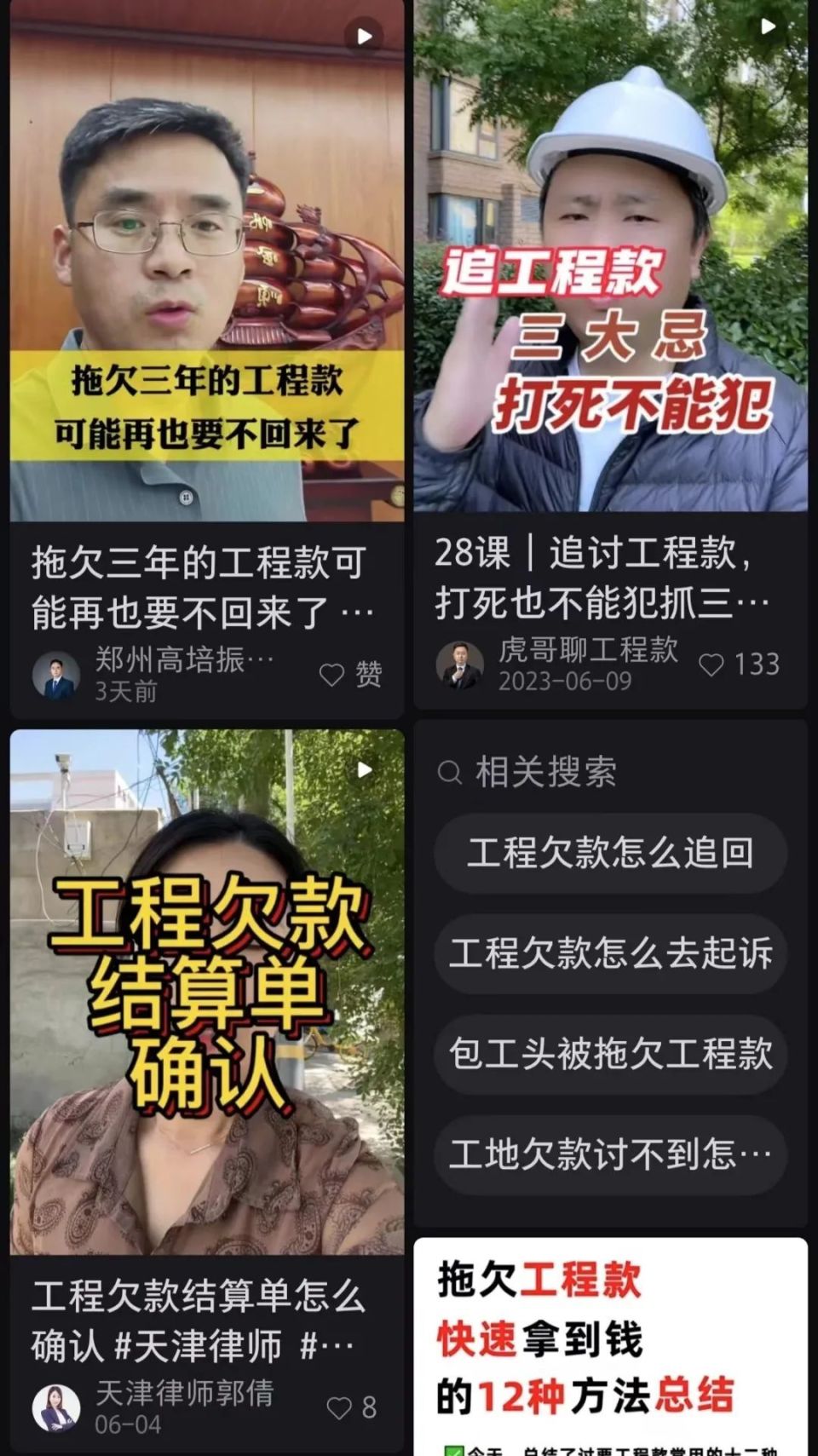Screen dimensions: 818x1456
Task: Open the 工程欠款结算单确认 video
Action: pyautogui.click(x=207, y=992)
